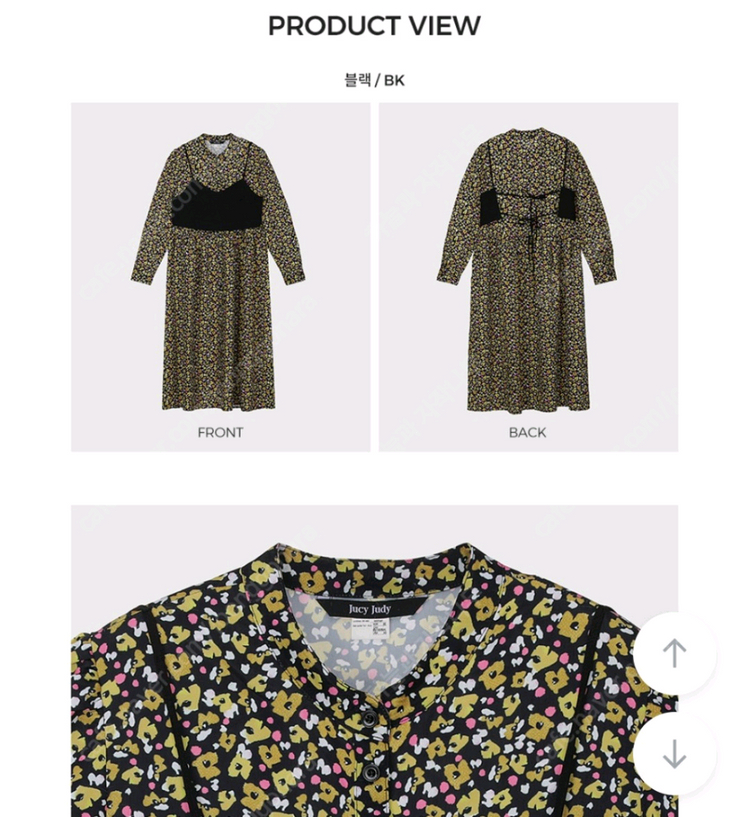Jump to top with the up arrow button

pos(674,653)
